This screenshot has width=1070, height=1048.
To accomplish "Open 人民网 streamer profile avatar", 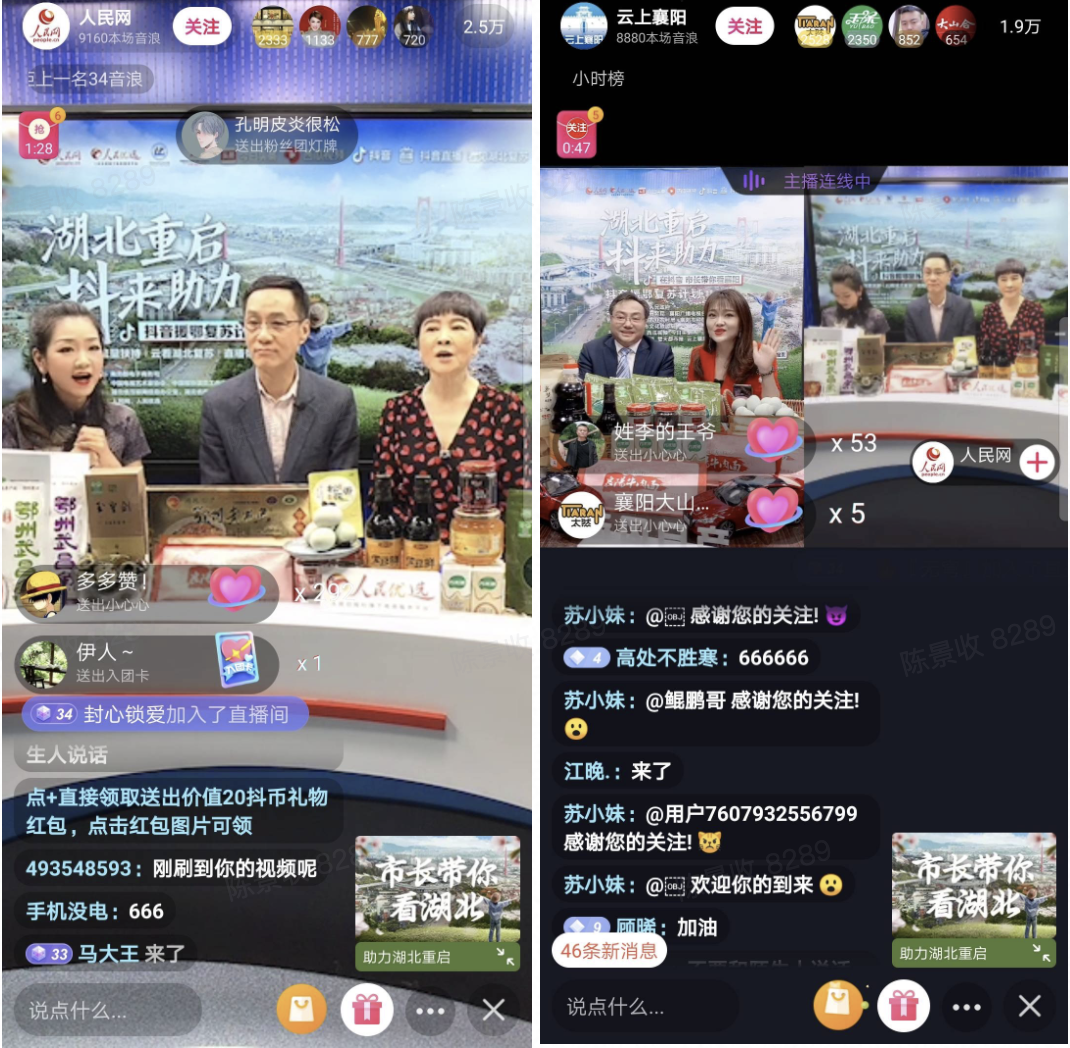I will 45,27.
